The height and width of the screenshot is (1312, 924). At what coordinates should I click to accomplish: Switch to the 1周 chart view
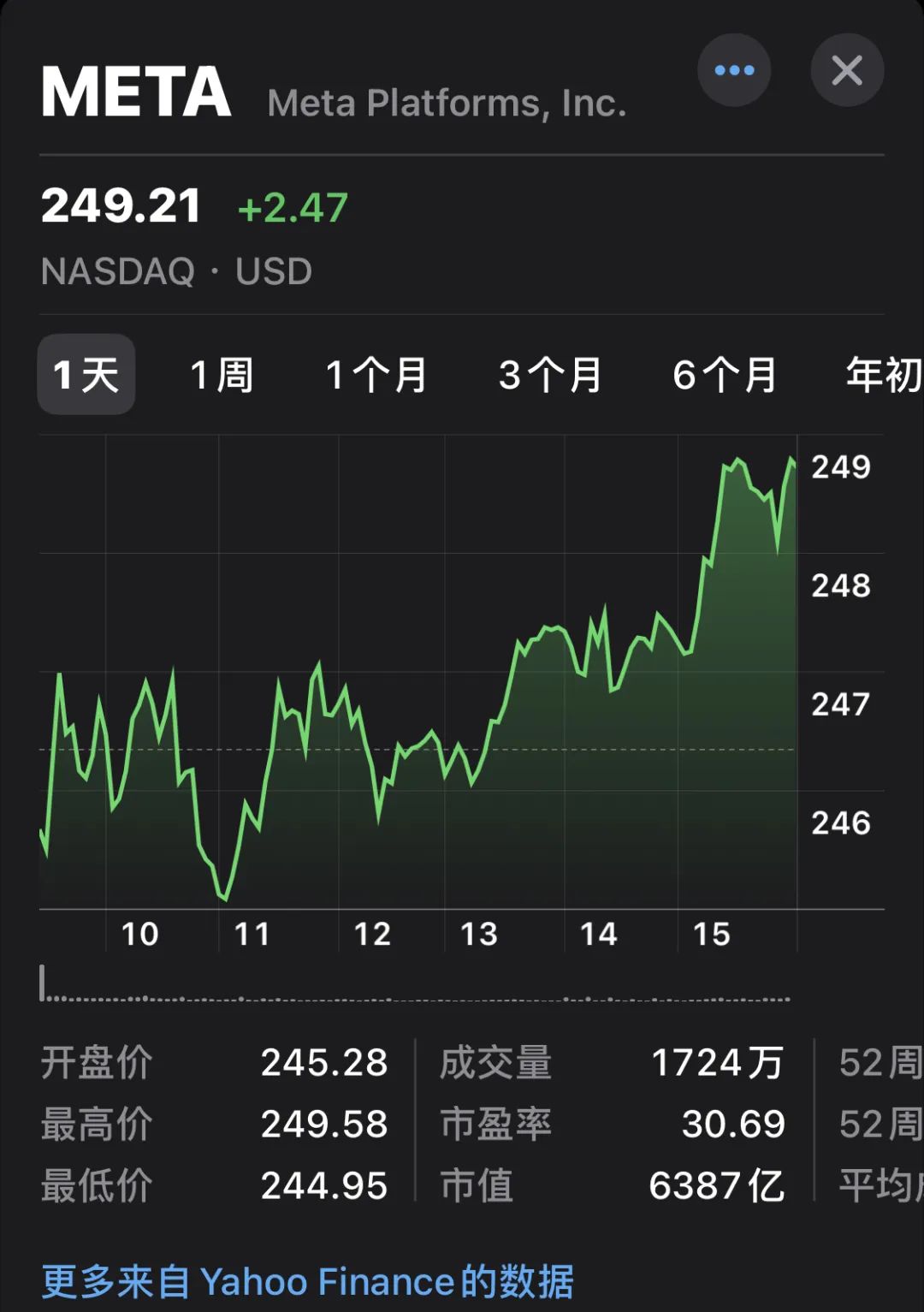point(221,374)
